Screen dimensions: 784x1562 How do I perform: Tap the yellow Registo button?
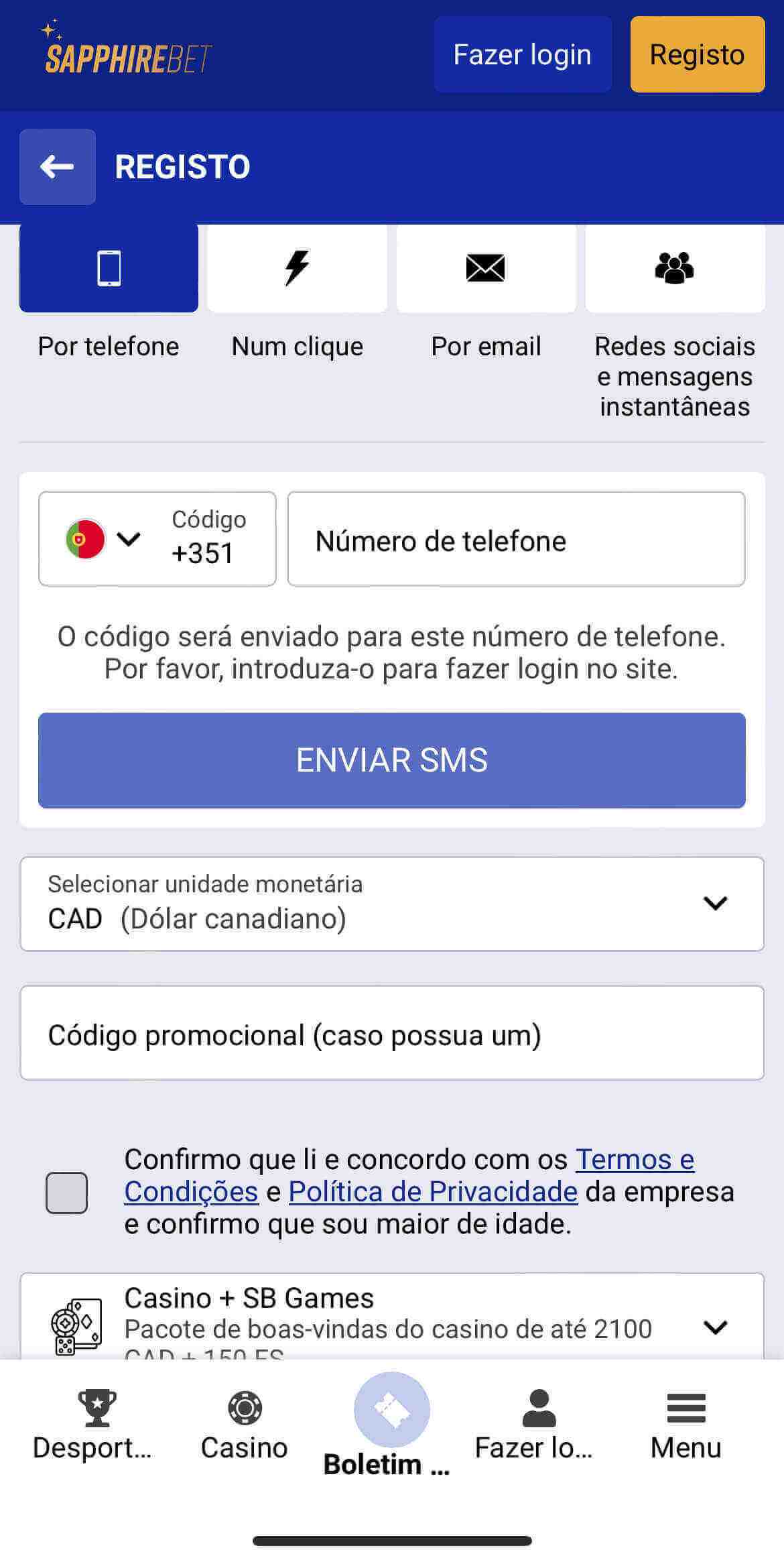697,54
